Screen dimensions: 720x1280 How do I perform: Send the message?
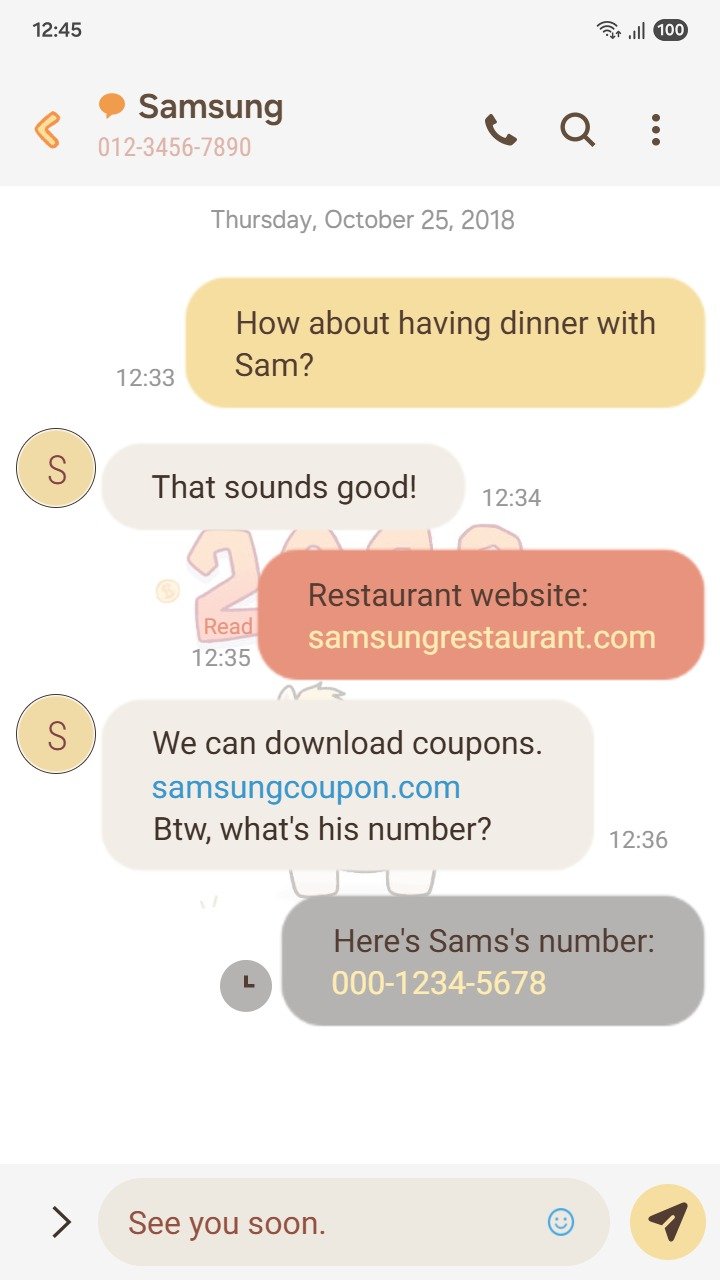coord(667,1221)
